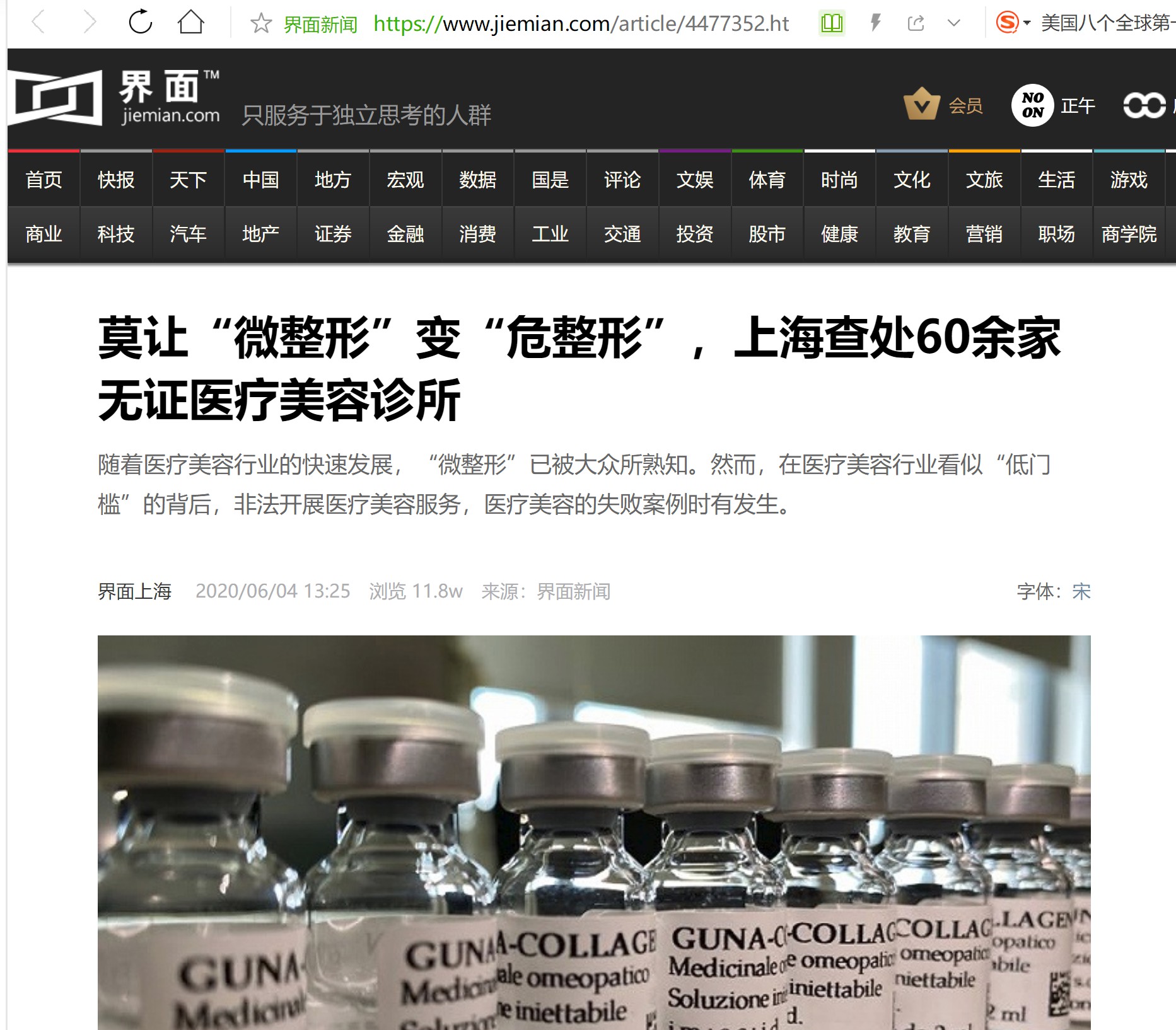
Task: Select the 数据 channel
Action: click(x=477, y=180)
